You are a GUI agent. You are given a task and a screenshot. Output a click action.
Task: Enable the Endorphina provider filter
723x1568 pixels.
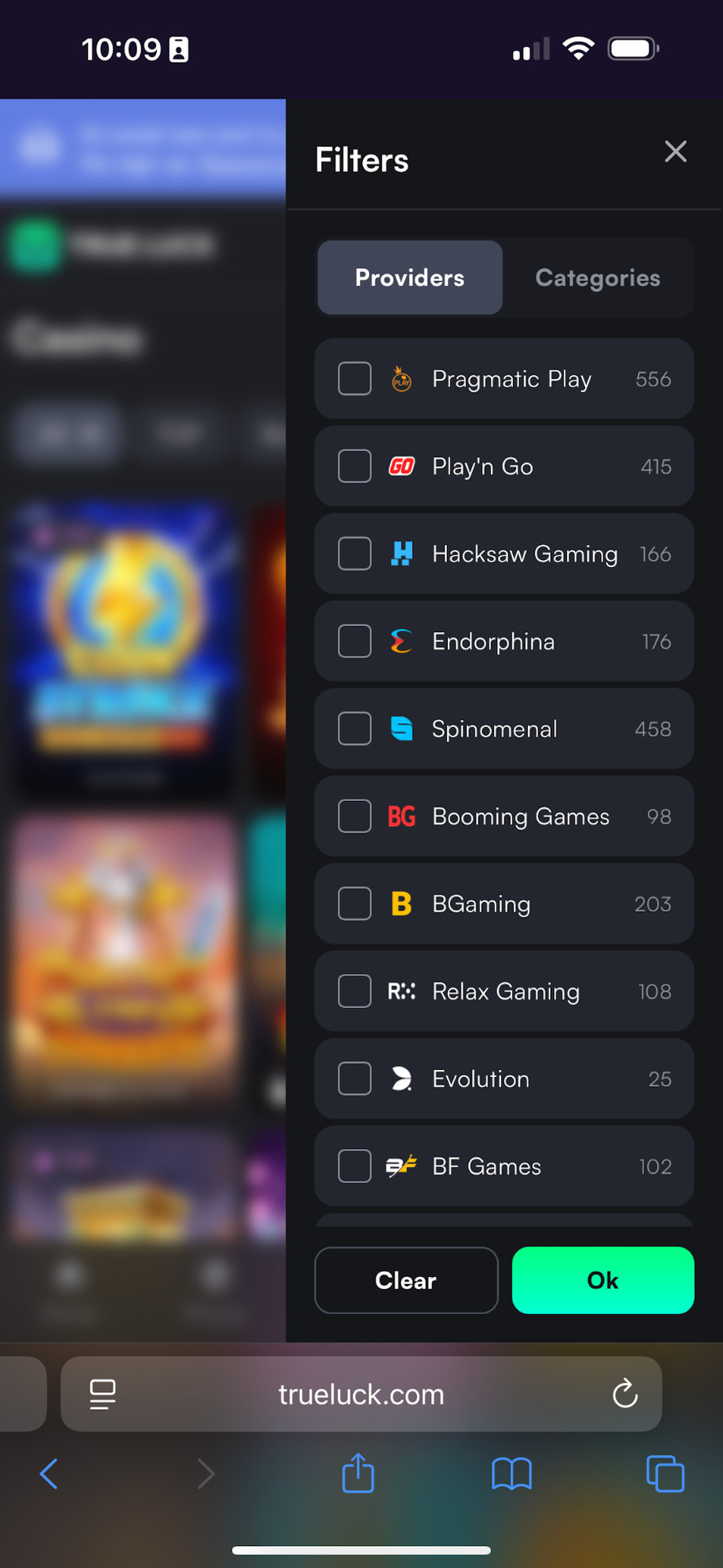coord(354,641)
